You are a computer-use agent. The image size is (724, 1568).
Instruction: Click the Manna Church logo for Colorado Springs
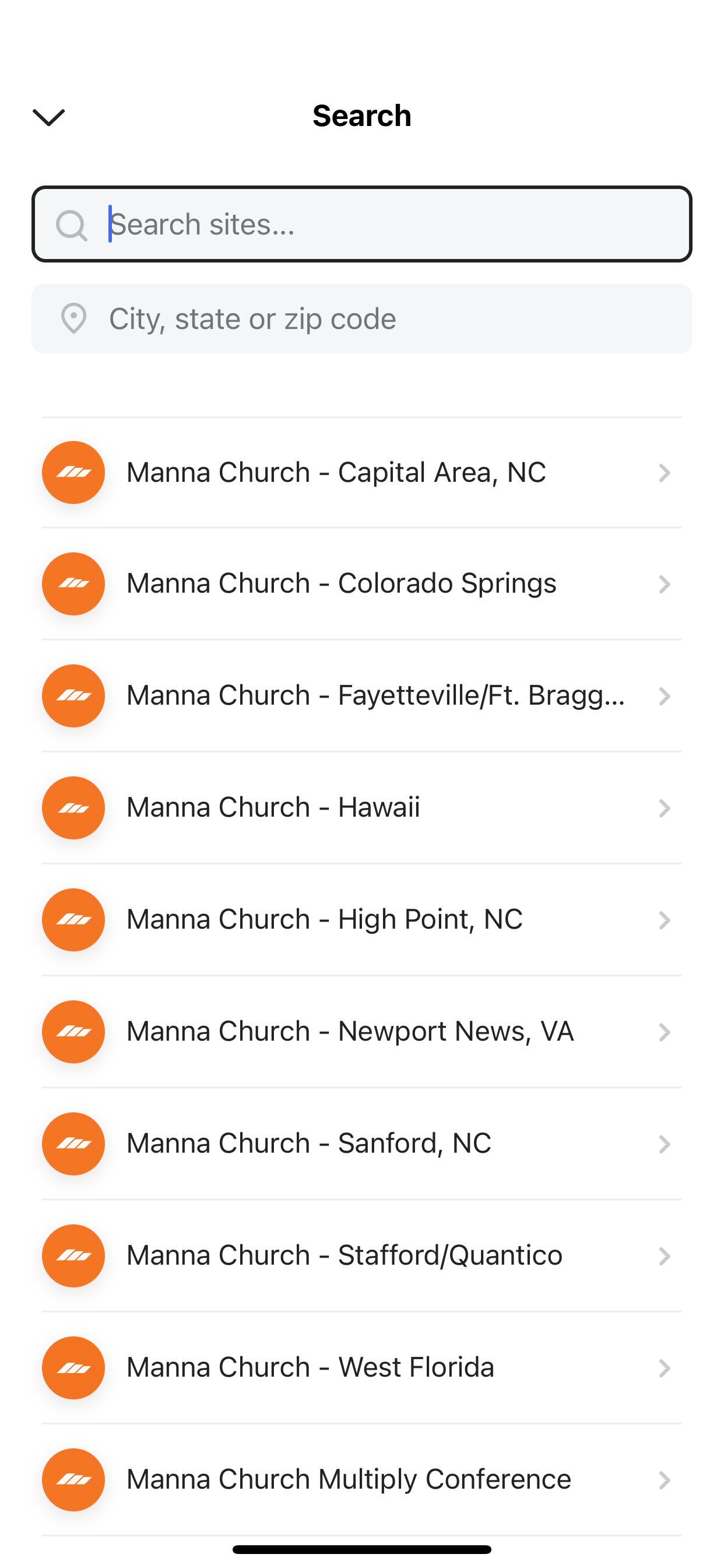[73, 584]
